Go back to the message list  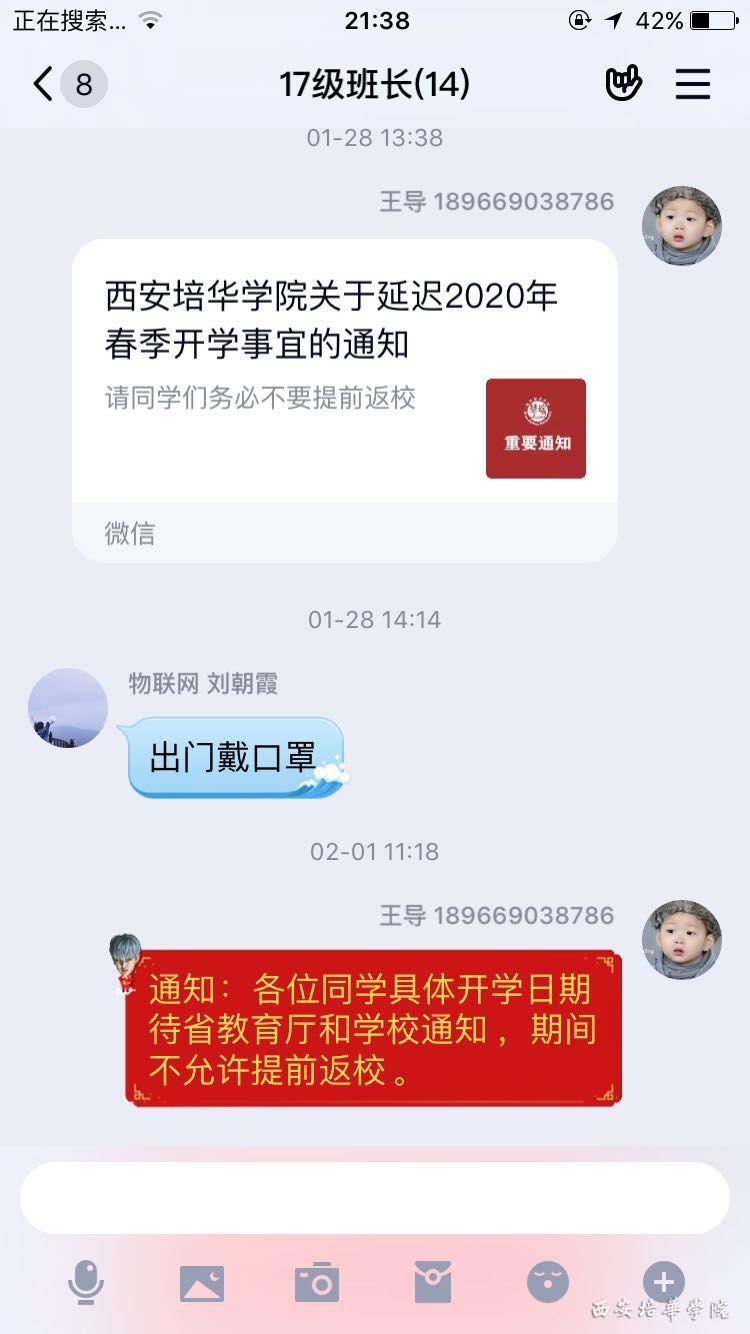point(44,84)
